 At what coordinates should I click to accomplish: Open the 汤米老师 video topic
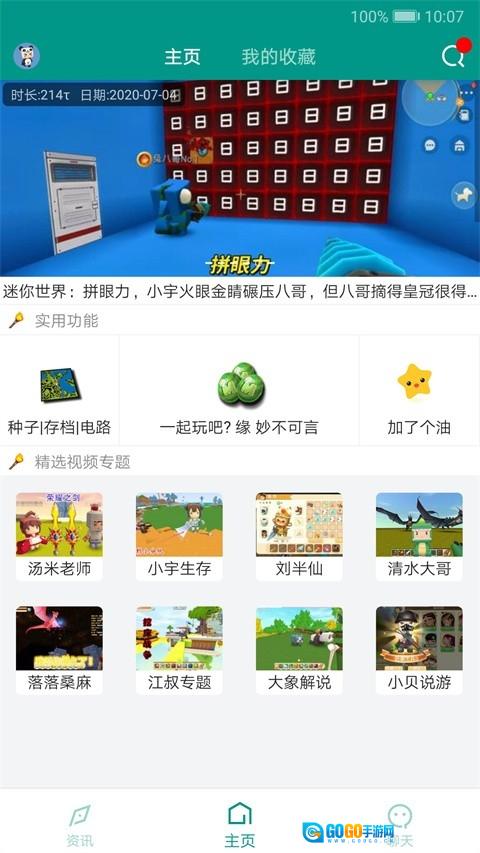[x=59, y=536]
